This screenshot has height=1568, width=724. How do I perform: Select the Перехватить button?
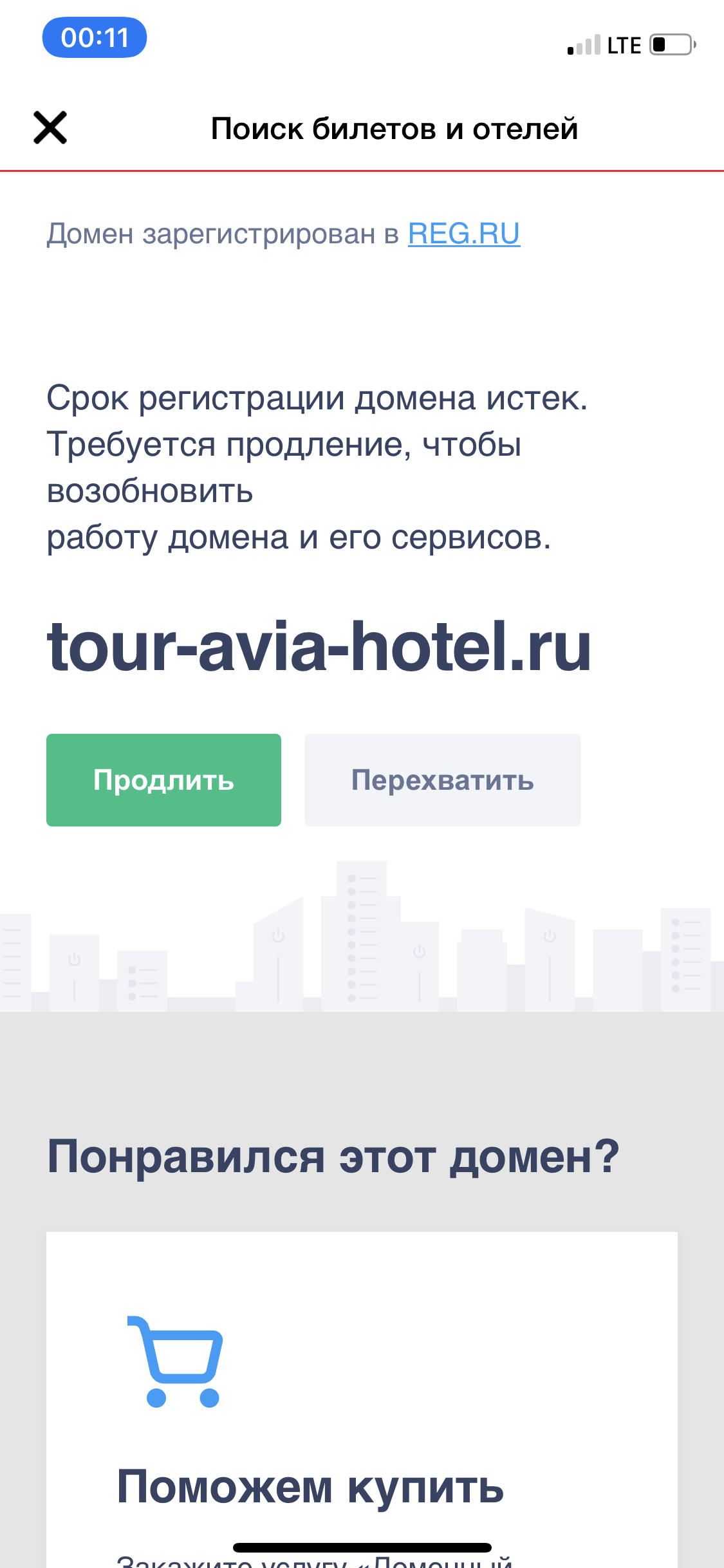pos(442,779)
